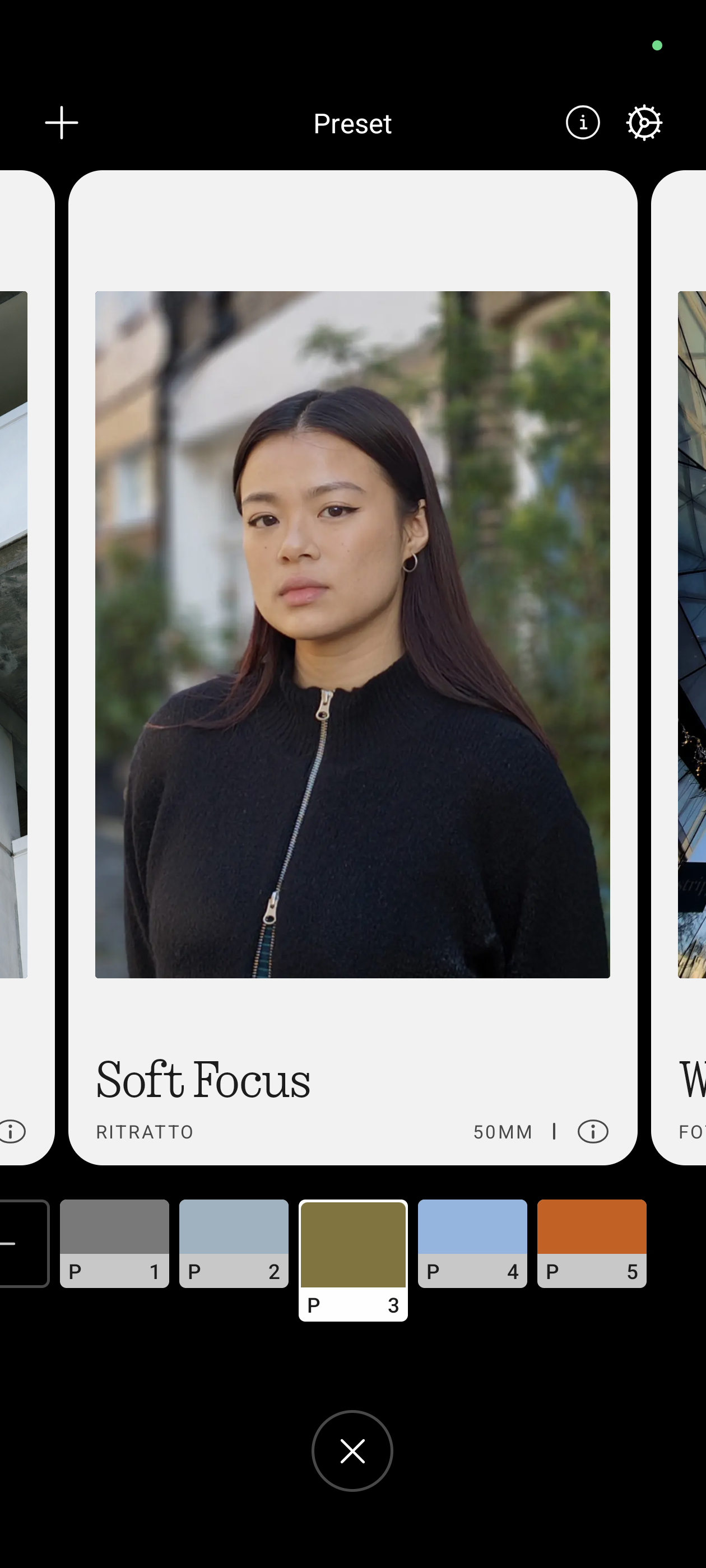Open the Soft Focus preset card
Screen dimensions: 706x1568
pyautogui.click(x=352, y=634)
